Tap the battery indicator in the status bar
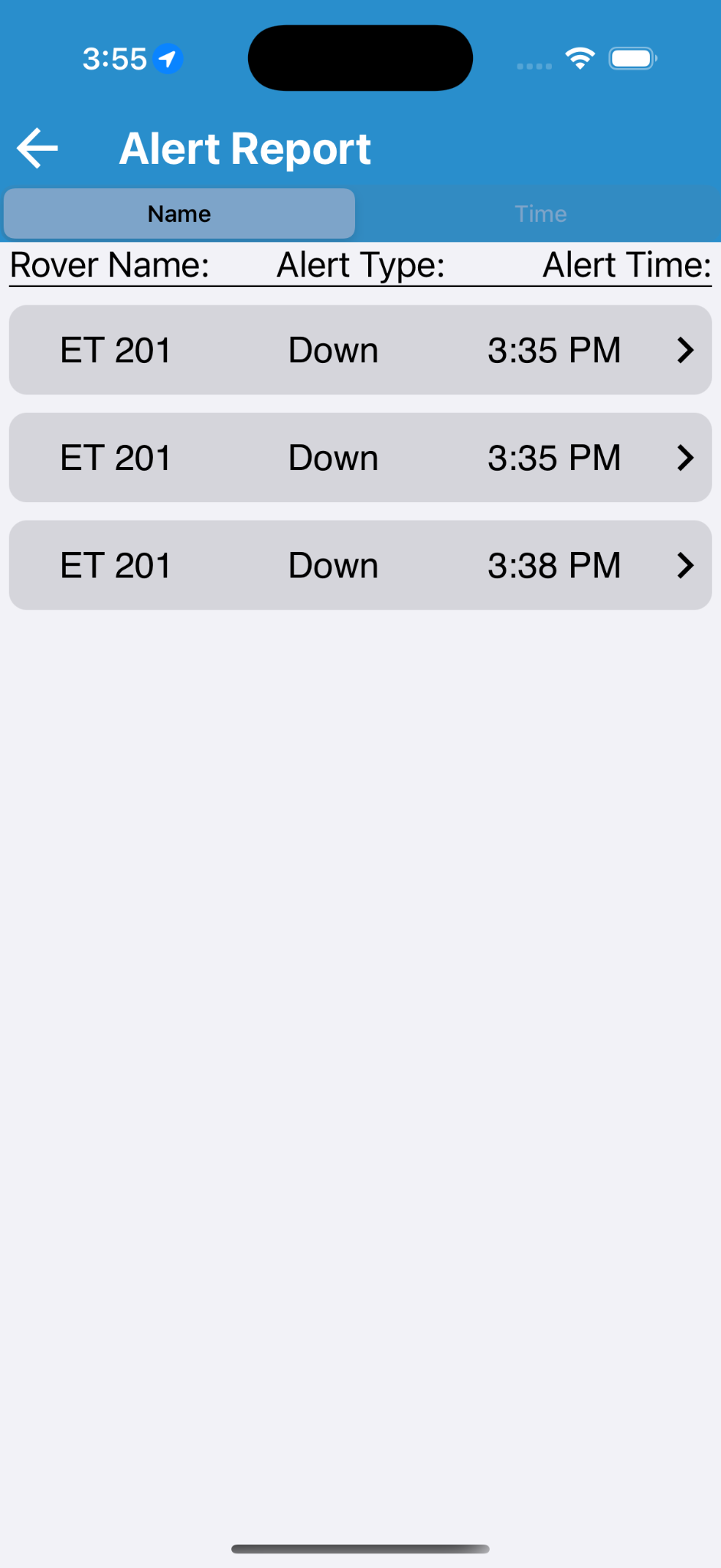Screen dimensions: 721x1568 click(632, 57)
